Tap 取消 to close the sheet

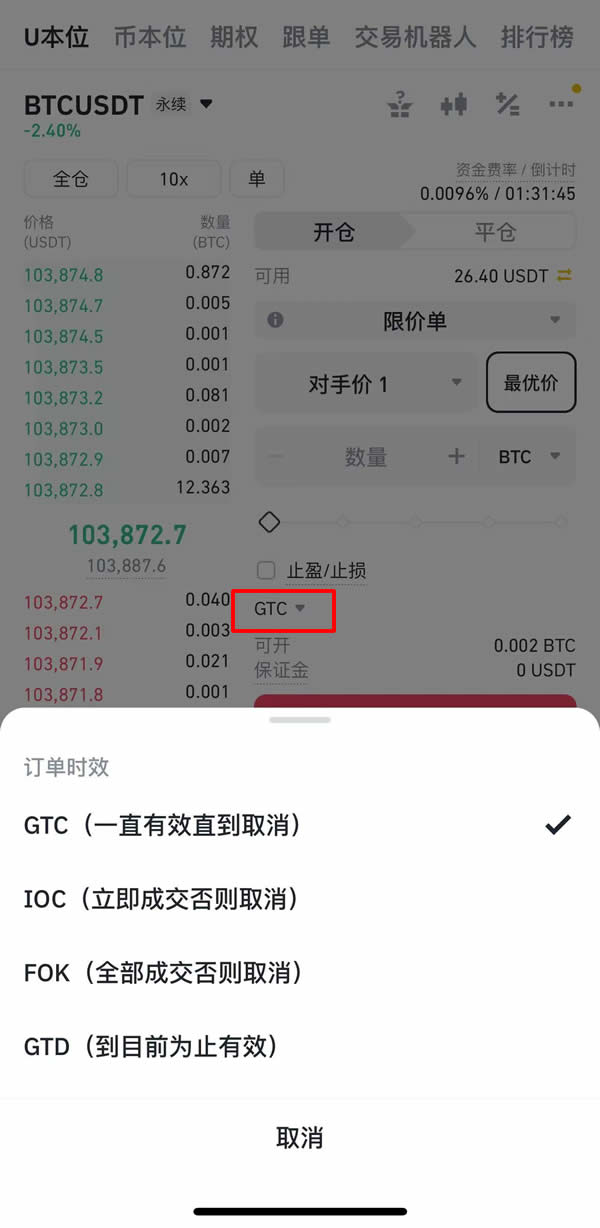click(299, 1137)
